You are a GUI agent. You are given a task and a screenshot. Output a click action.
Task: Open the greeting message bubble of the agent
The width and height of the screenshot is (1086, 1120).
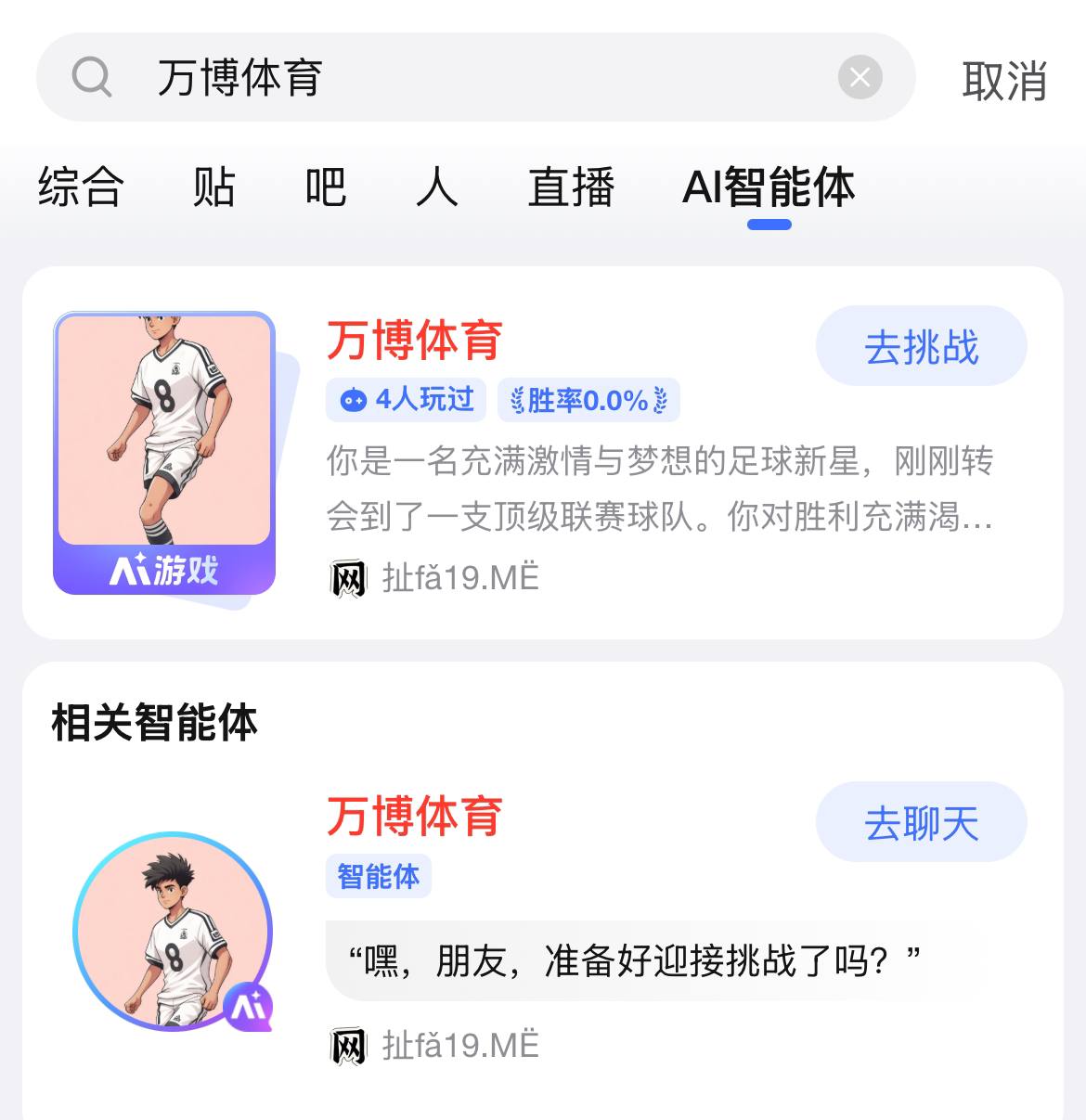(631, 961)
